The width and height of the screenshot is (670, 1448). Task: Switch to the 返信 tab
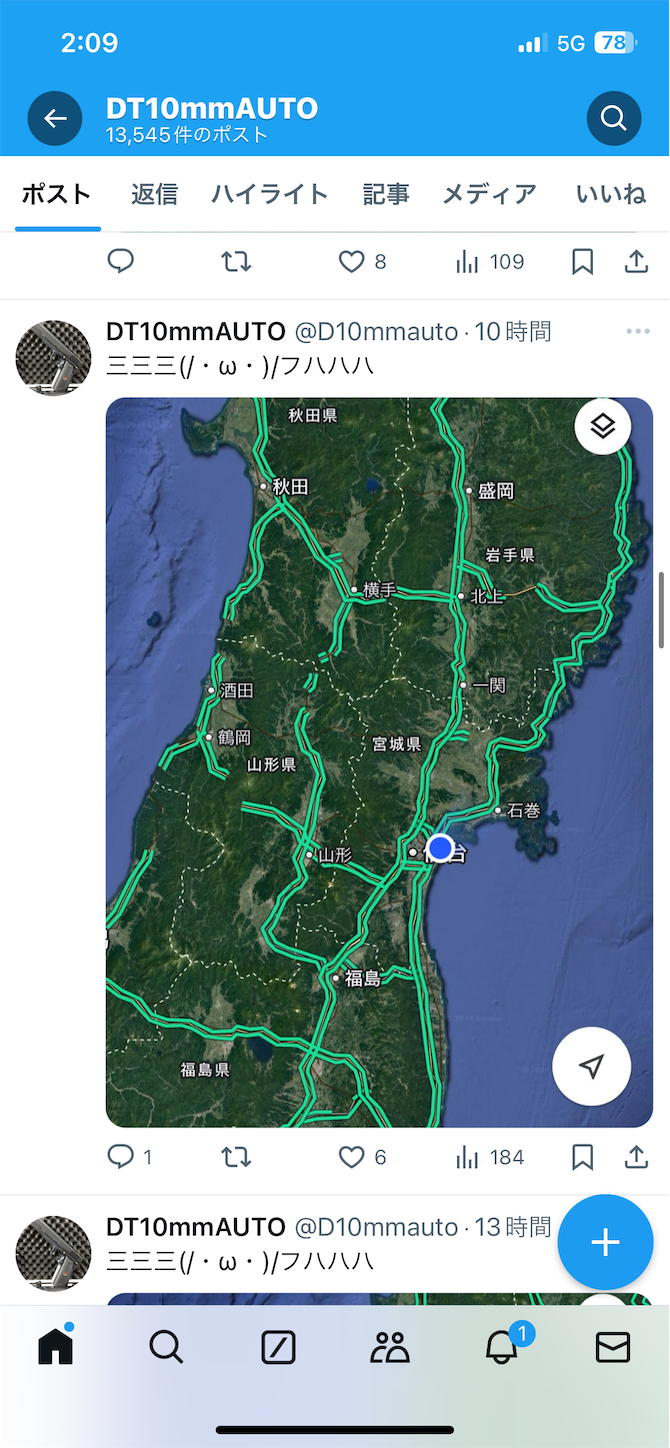(154, 194)
